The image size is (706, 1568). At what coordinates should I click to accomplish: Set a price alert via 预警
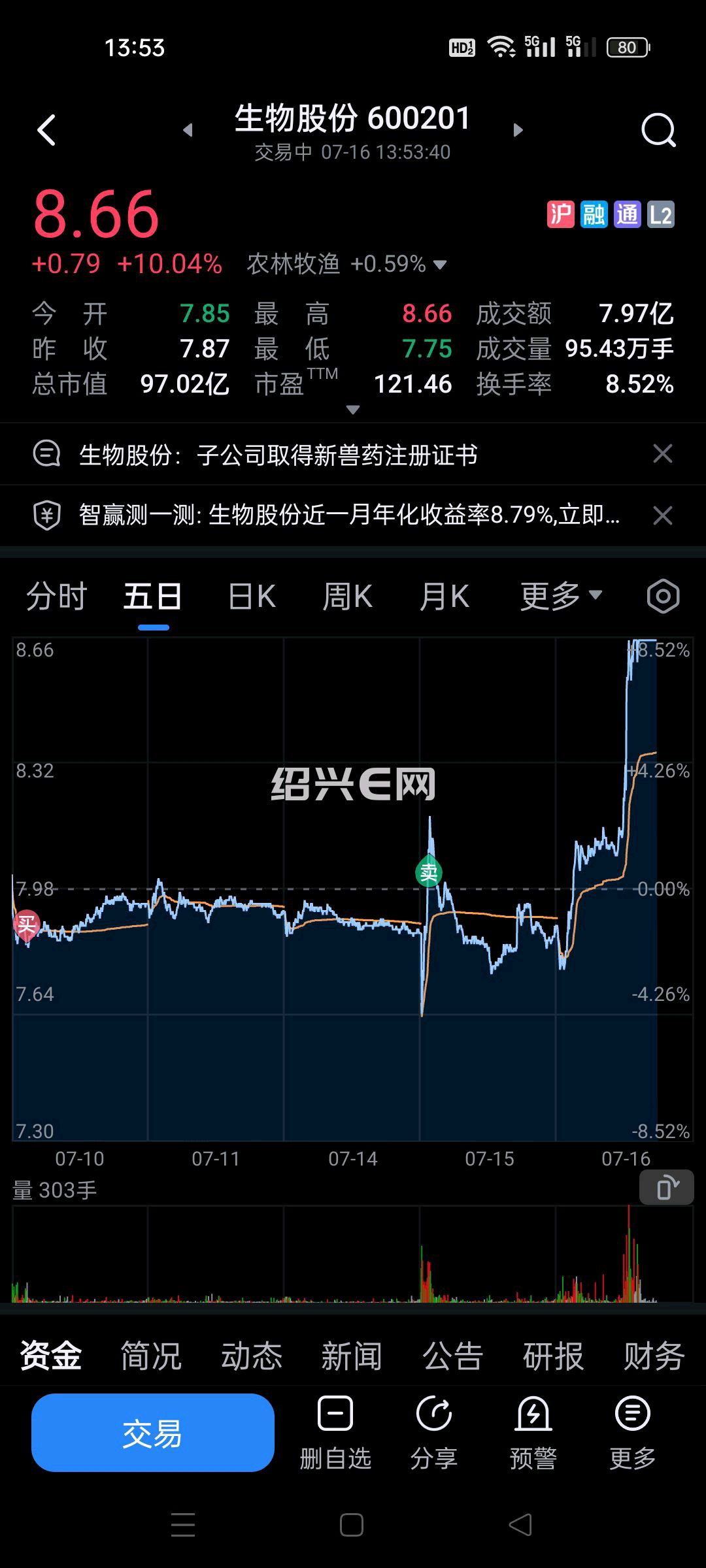click(533, 1433)
